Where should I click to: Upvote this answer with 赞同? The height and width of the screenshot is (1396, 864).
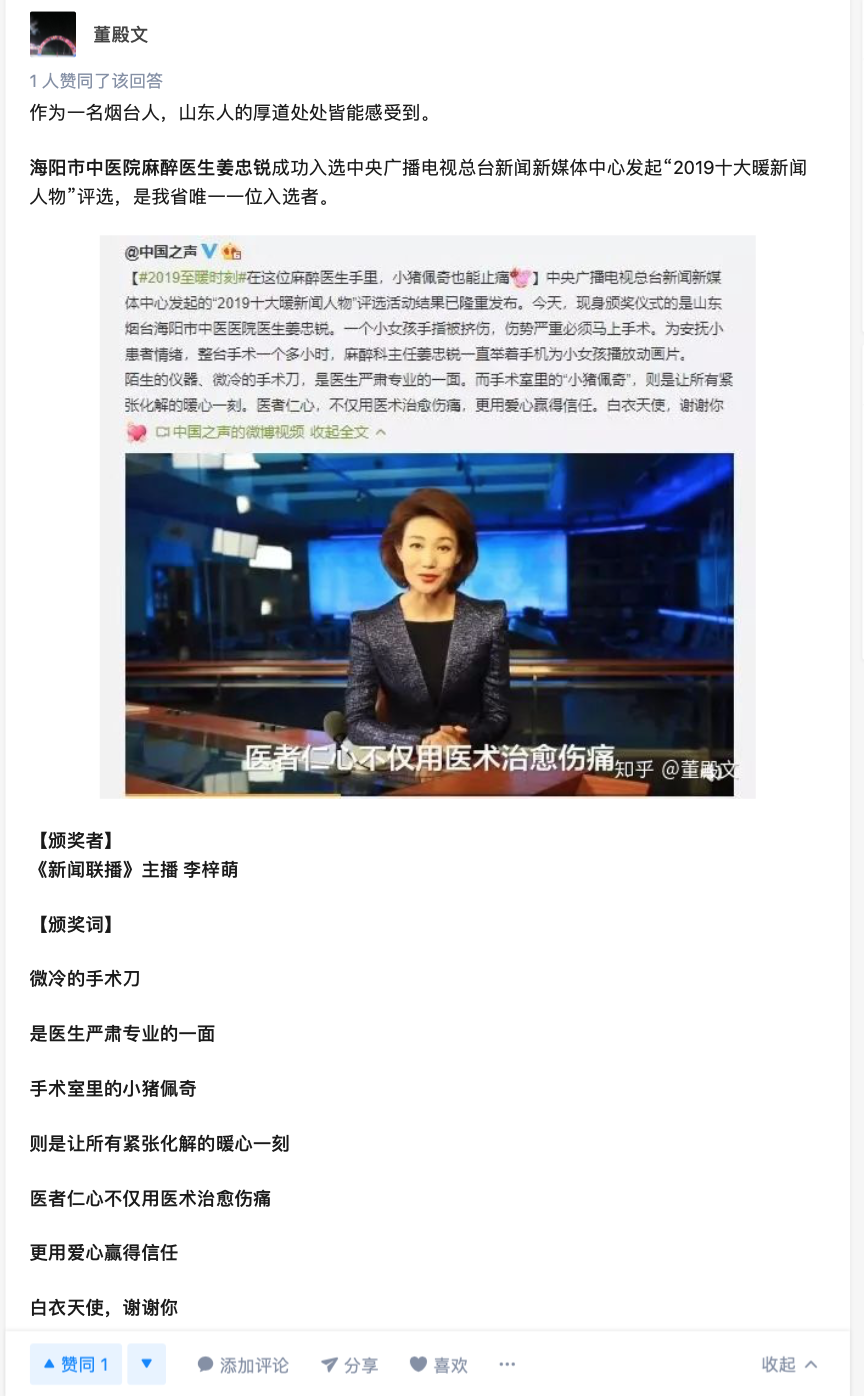pos(76,1364)
